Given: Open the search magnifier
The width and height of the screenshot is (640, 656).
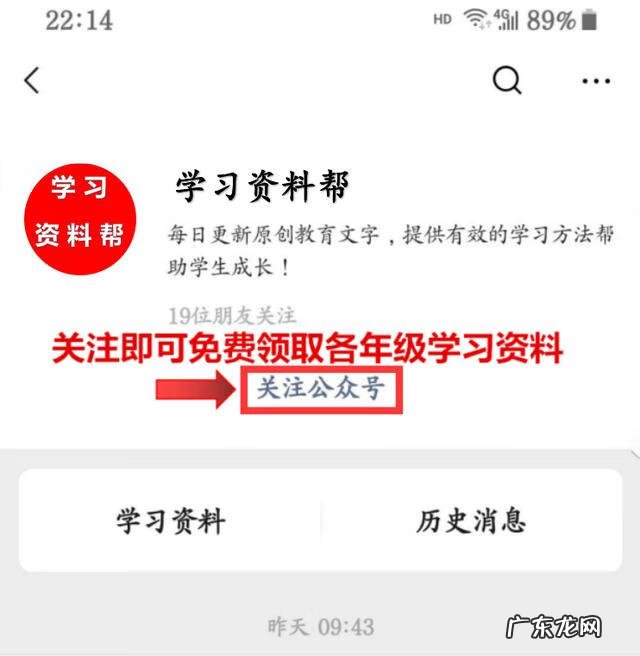Looking at the screenshot, I should click(x=507, y=80).
